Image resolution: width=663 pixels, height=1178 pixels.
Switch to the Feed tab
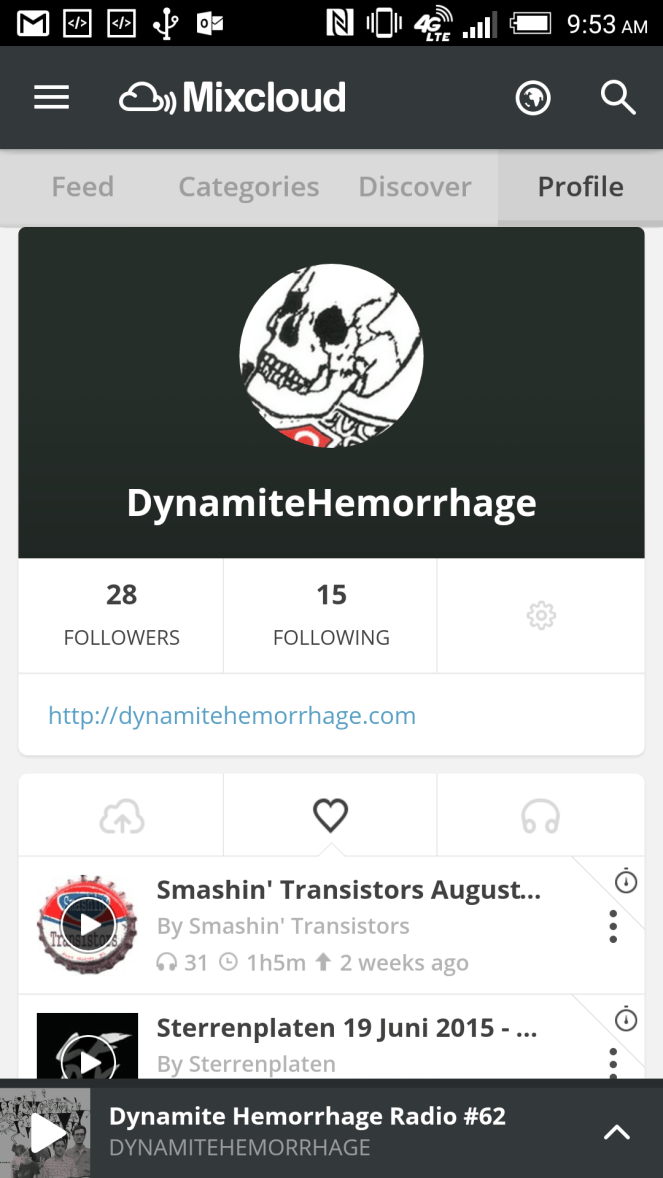(82, 187)
